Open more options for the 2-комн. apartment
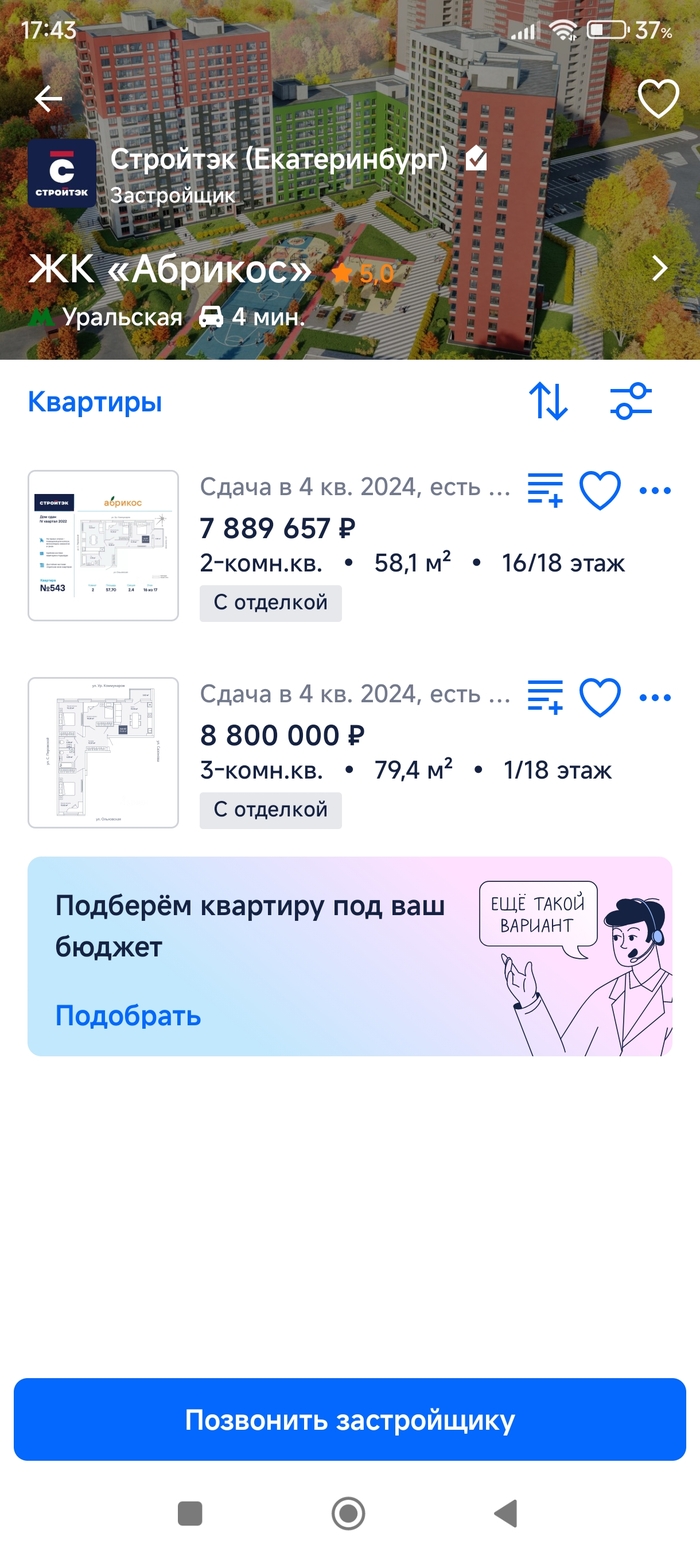The height and width of the screenshot is (1556, 700). coord(655,490)
